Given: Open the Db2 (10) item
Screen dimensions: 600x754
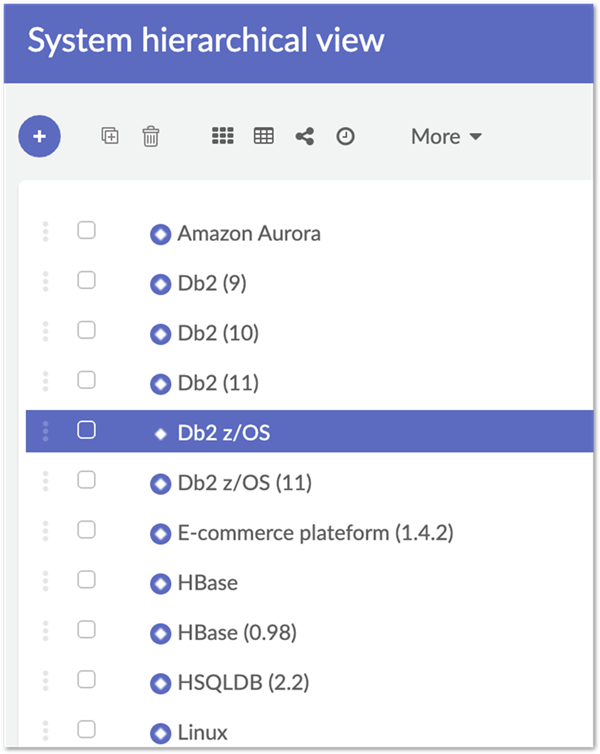Looking at the screenshot, I should [218, 333].
